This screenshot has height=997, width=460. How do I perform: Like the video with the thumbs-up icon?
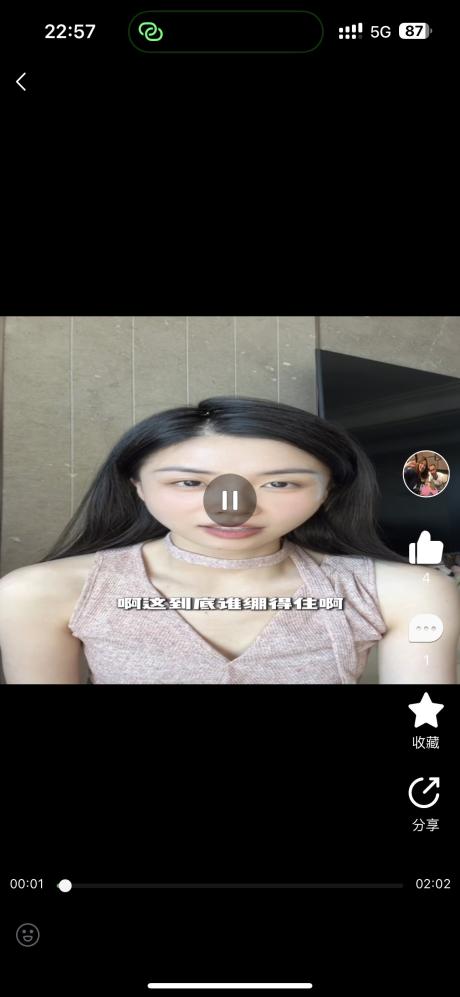click(x=426, y=547)
